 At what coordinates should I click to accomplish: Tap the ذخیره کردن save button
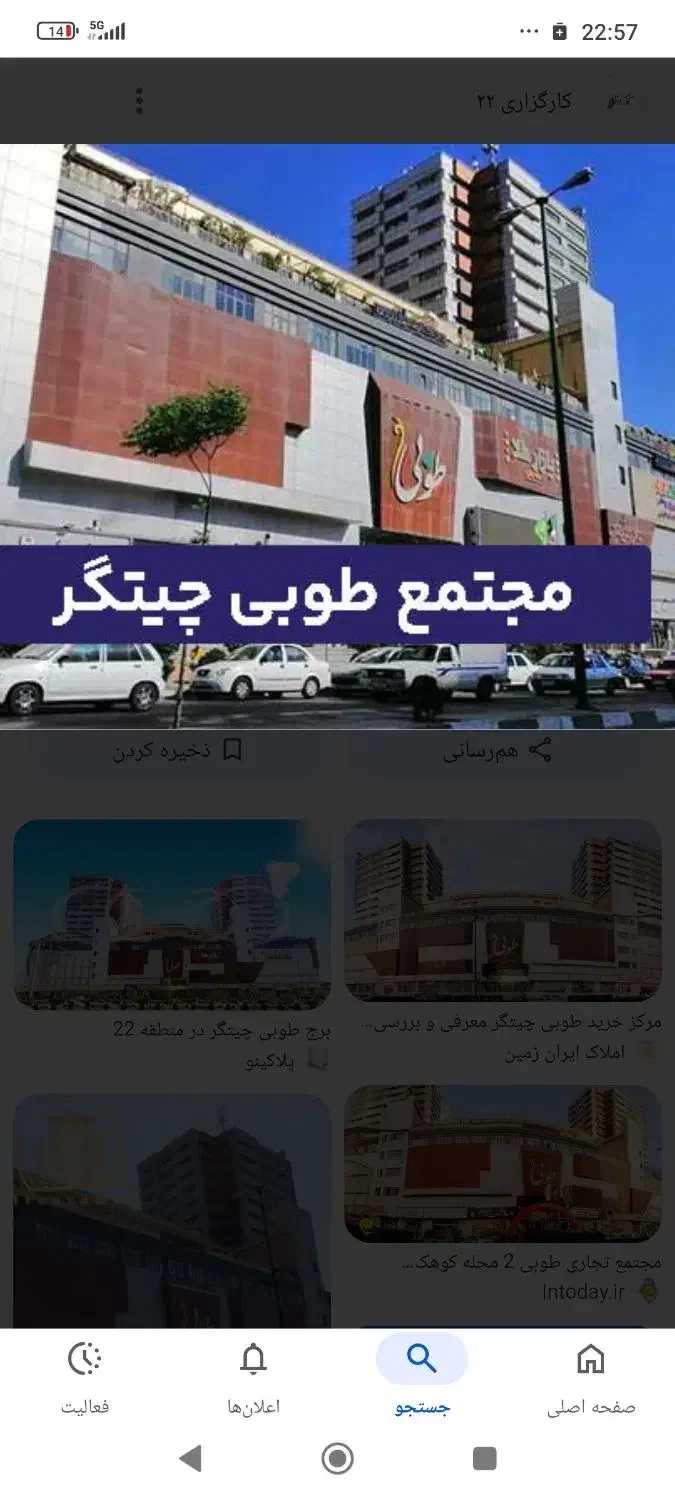click(x=178, y=751)
